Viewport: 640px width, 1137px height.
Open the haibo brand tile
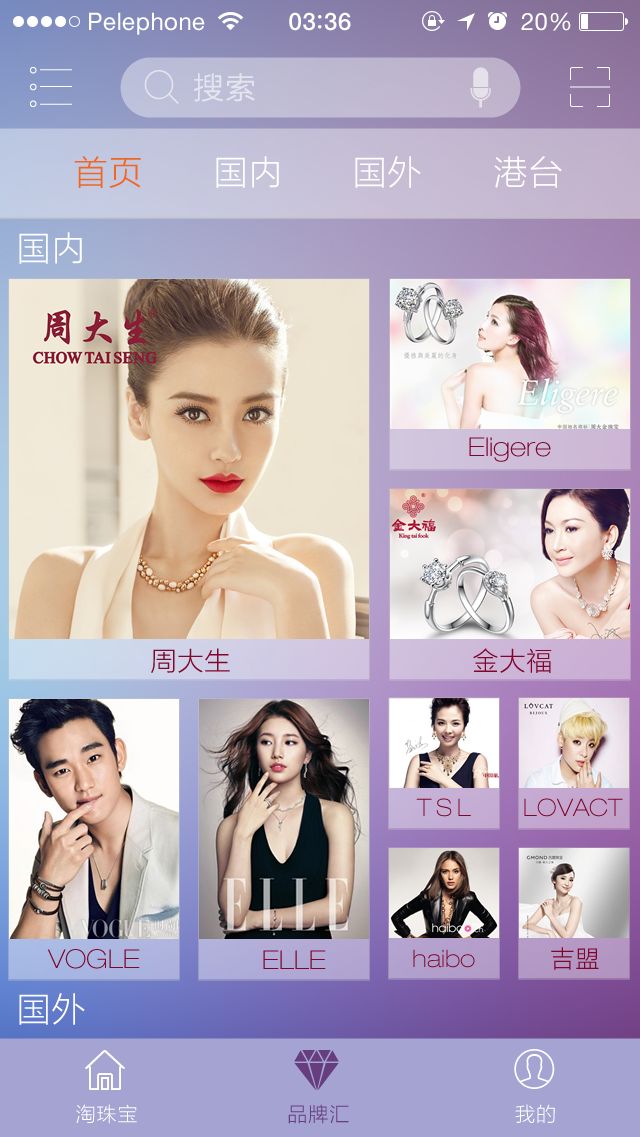pyautogui.click(x=444, y=912)
